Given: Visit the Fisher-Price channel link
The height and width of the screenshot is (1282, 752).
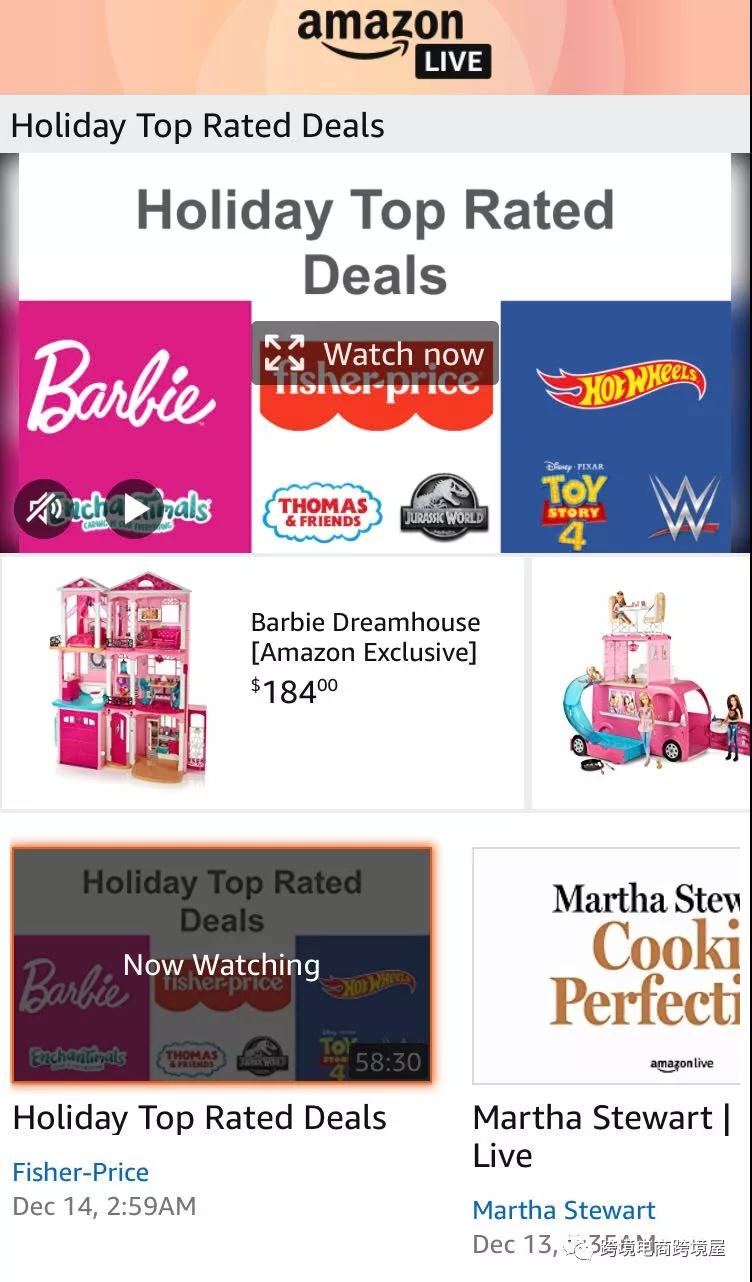Looking at the screenshot, I should 80,1172.
